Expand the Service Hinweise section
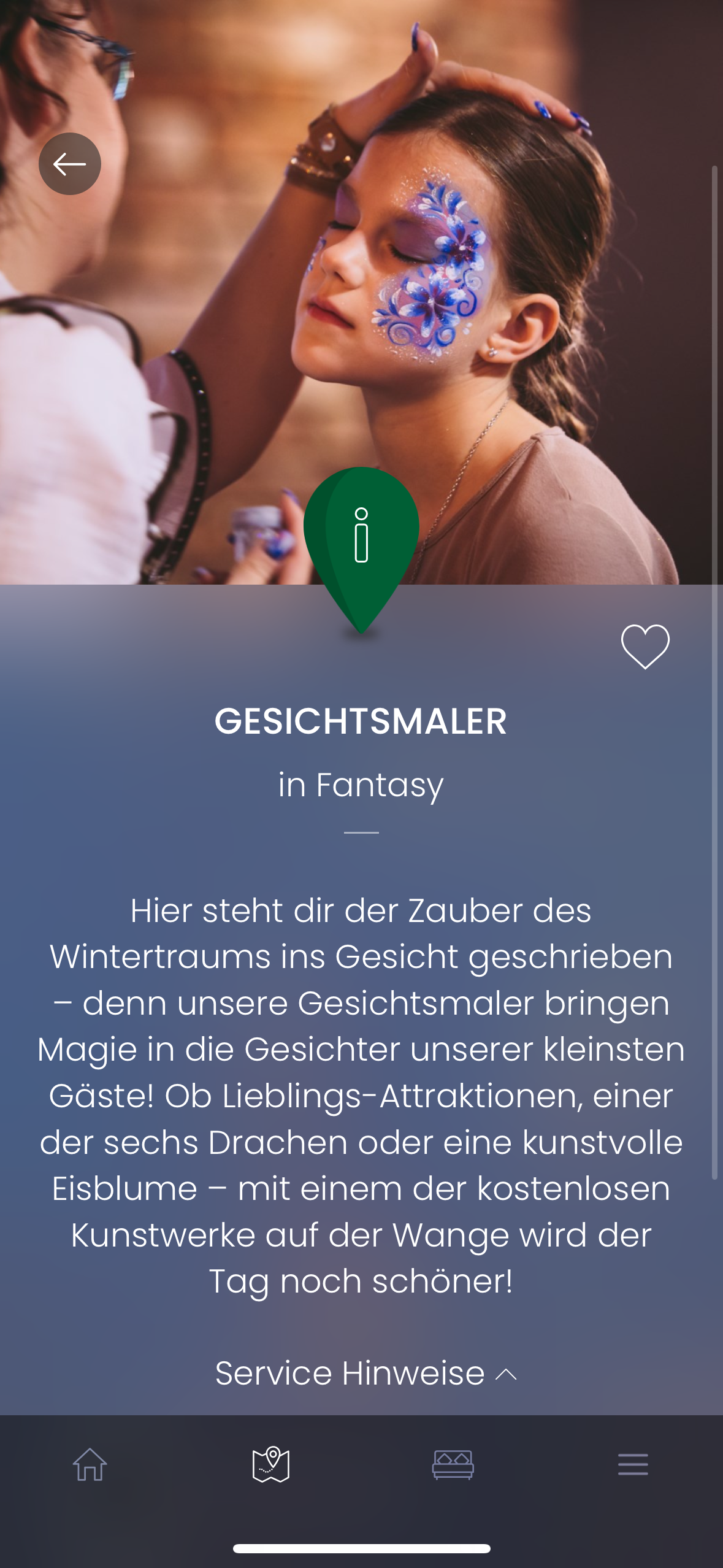The image size is (723, 1568). pos(366,1373)
